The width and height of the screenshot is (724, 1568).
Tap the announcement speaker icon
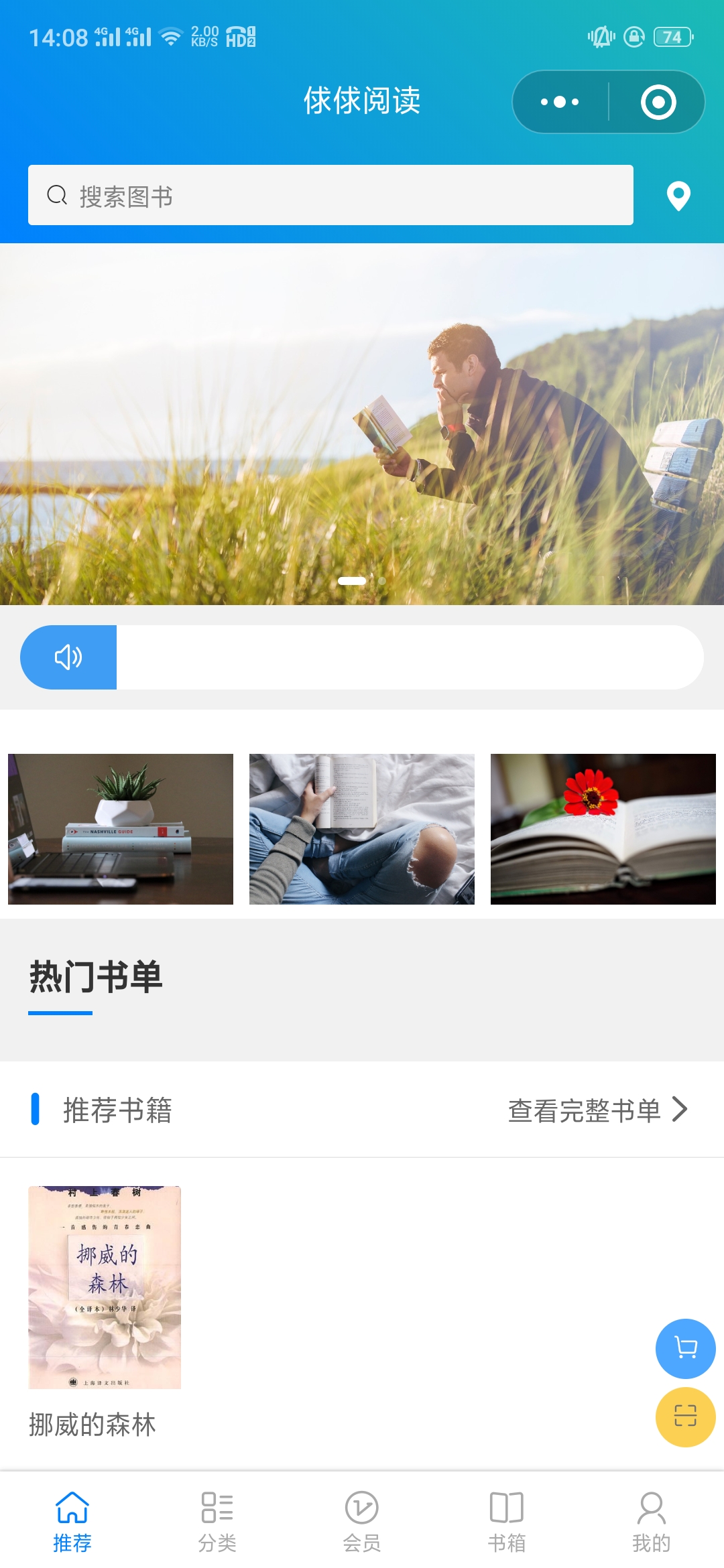68,657
